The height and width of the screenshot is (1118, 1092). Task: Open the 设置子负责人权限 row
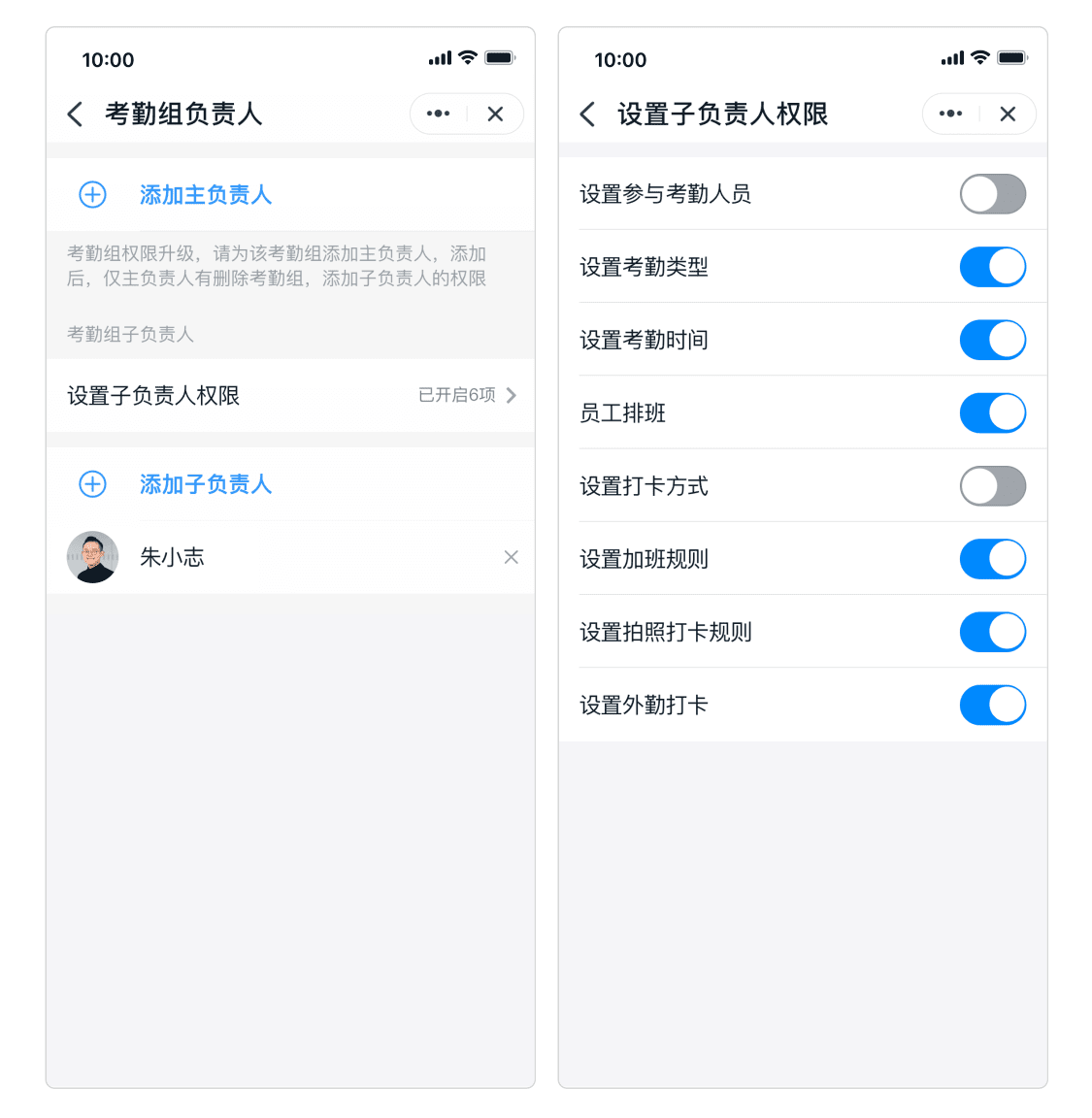click(x=290, y=396)
